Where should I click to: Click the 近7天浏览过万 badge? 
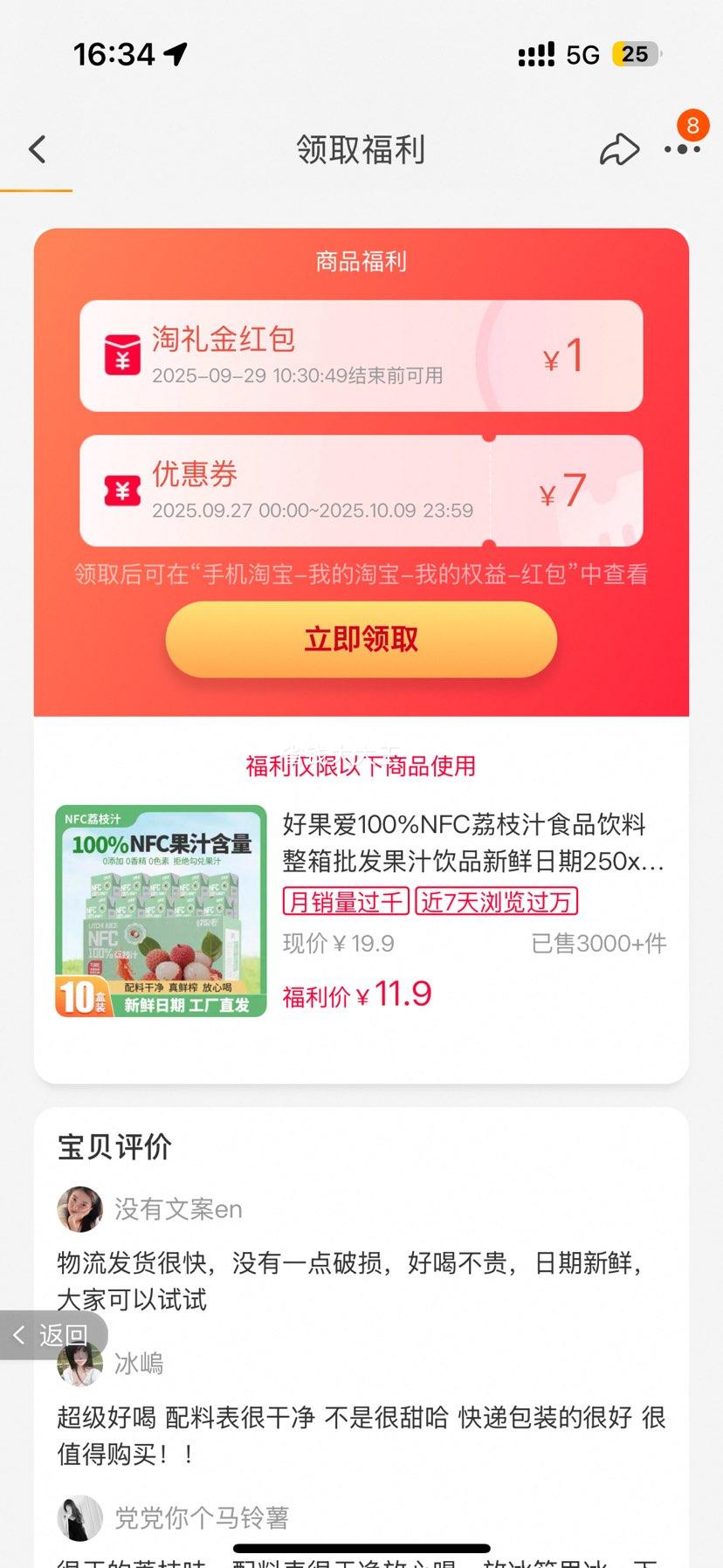[x=496, y=904]
